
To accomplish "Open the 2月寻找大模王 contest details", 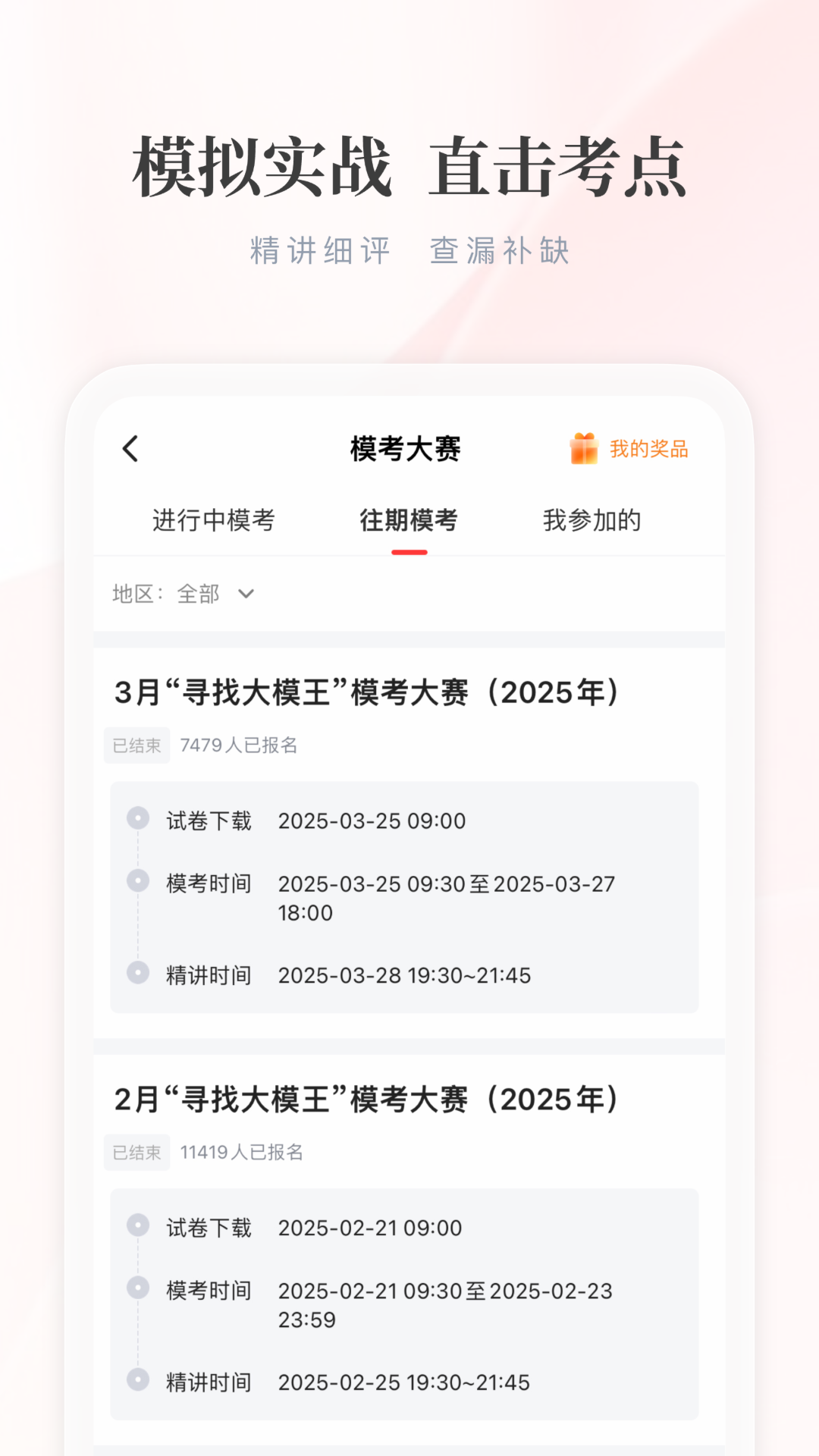I will [364, 1099].
